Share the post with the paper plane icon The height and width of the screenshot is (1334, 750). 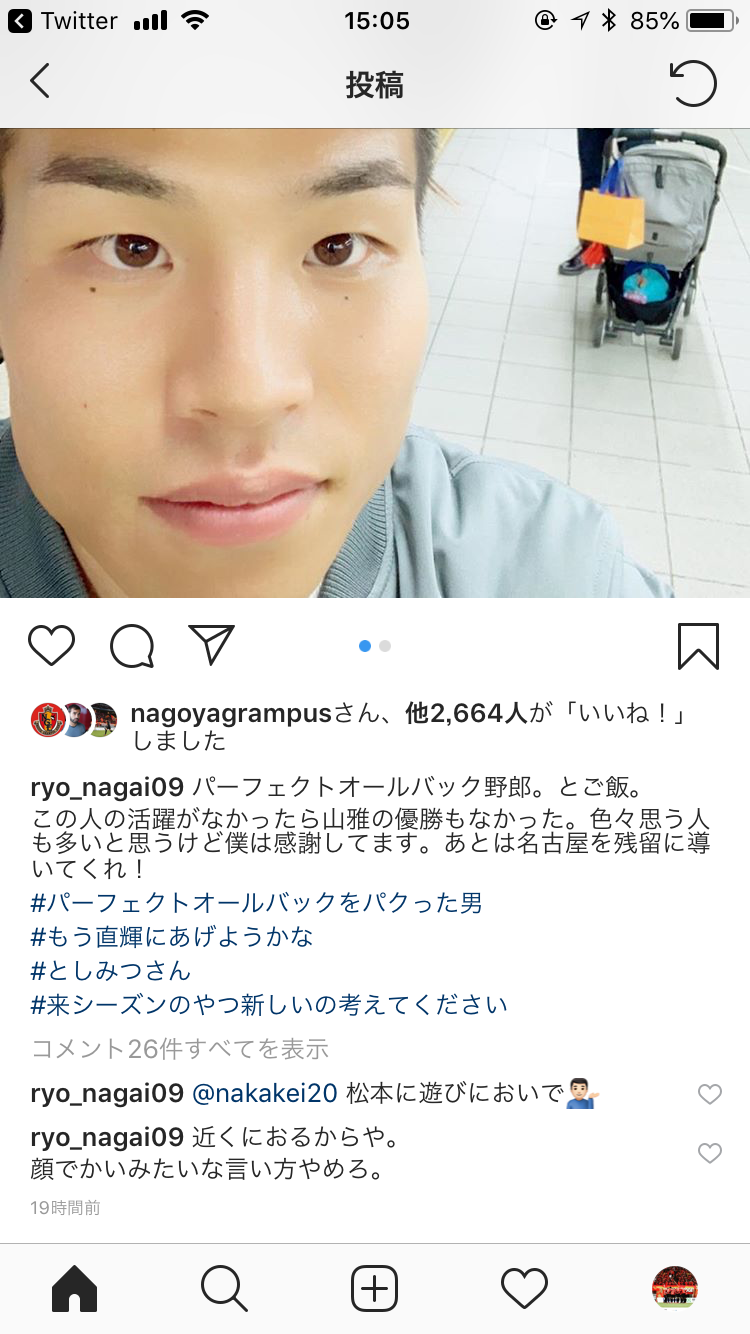click(x=211, y=645)
